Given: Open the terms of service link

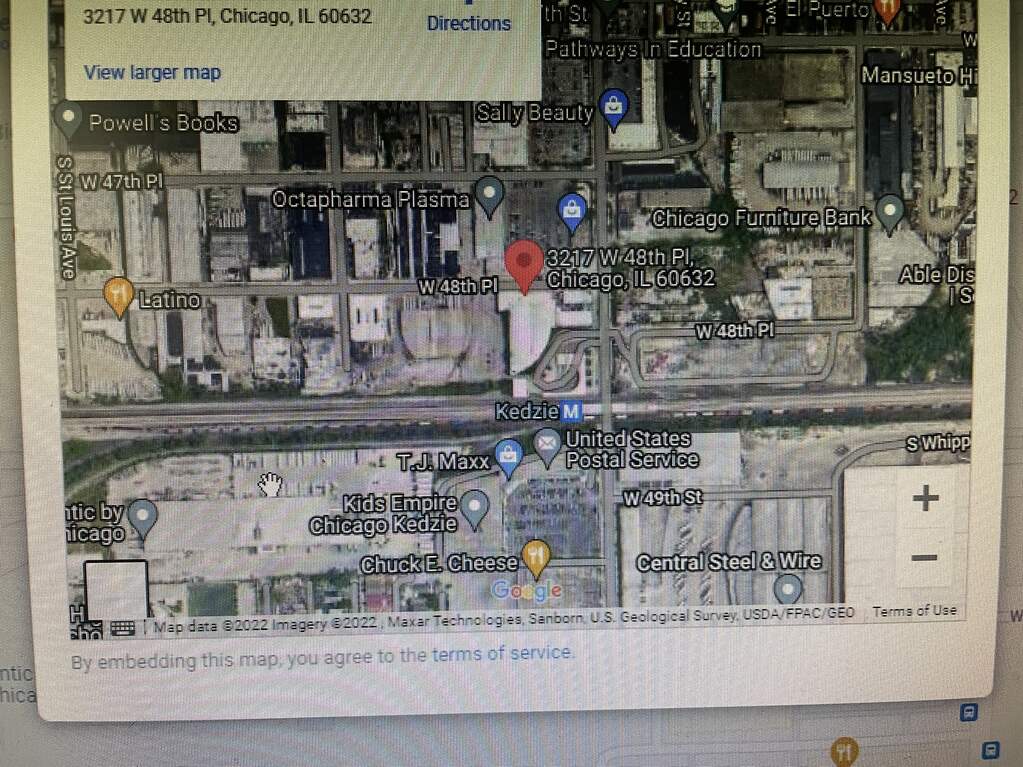Looking at the screenshot, I should pos(502,653).
